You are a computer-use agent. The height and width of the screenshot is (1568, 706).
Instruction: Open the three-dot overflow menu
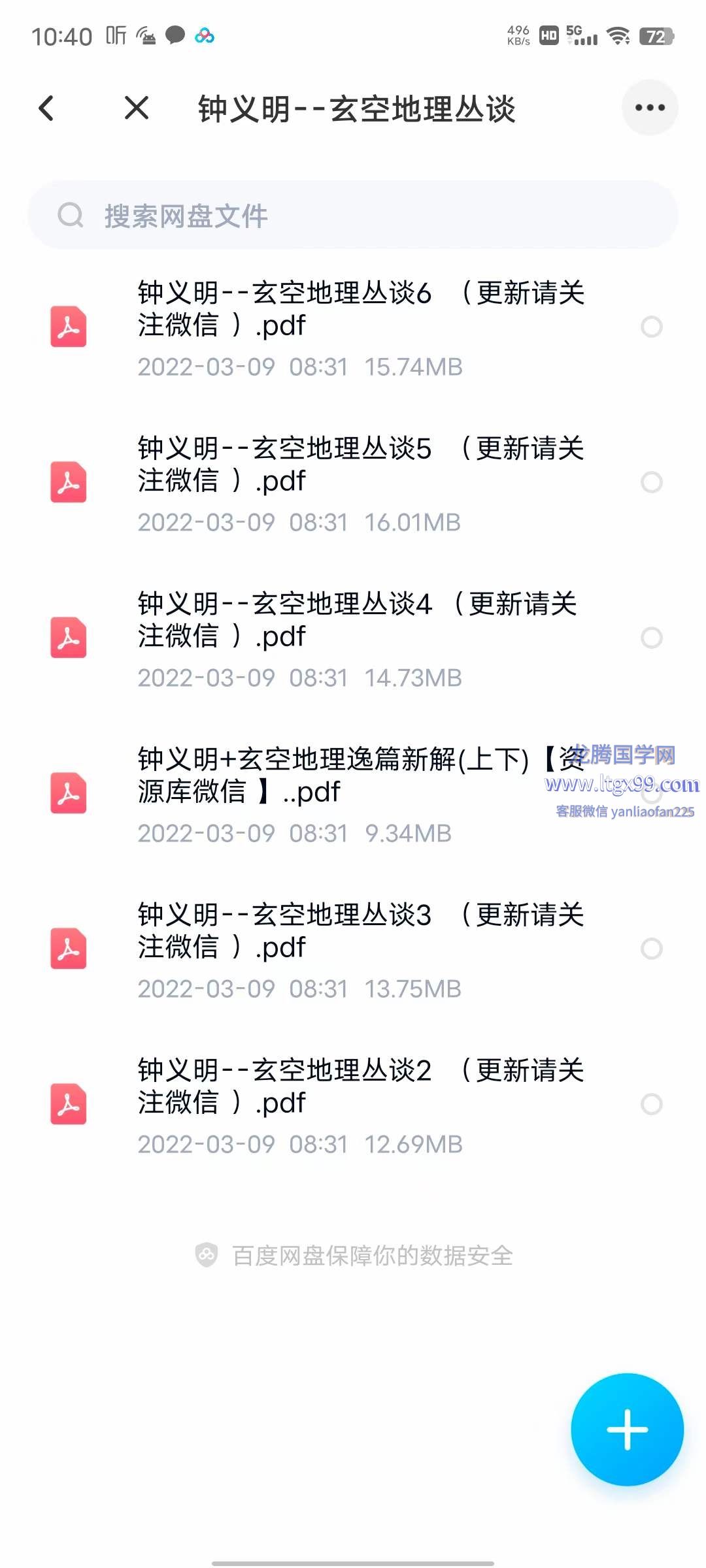(x=649, y=108)
